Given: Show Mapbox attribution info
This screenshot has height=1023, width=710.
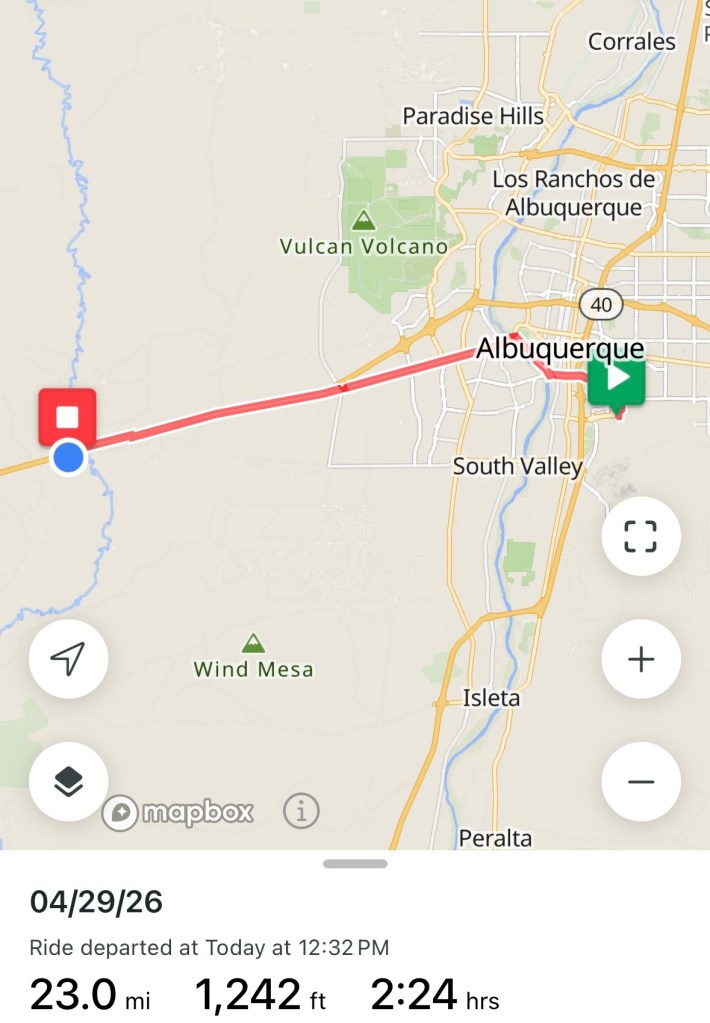Looking at the screenshot, I should (x=301, y=810).
